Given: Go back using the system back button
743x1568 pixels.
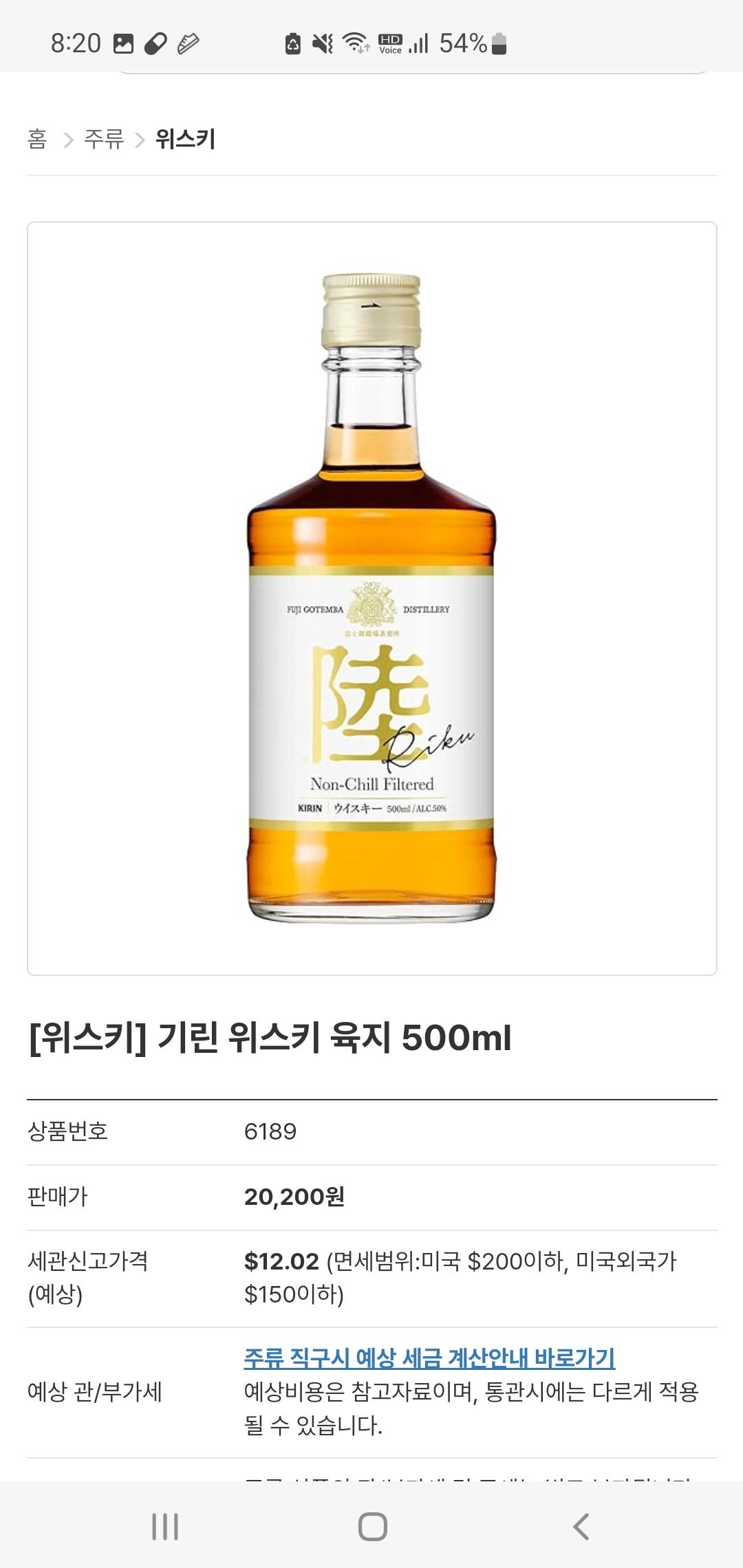Looking at the screenshot, I should click(x=581, y=1527).
